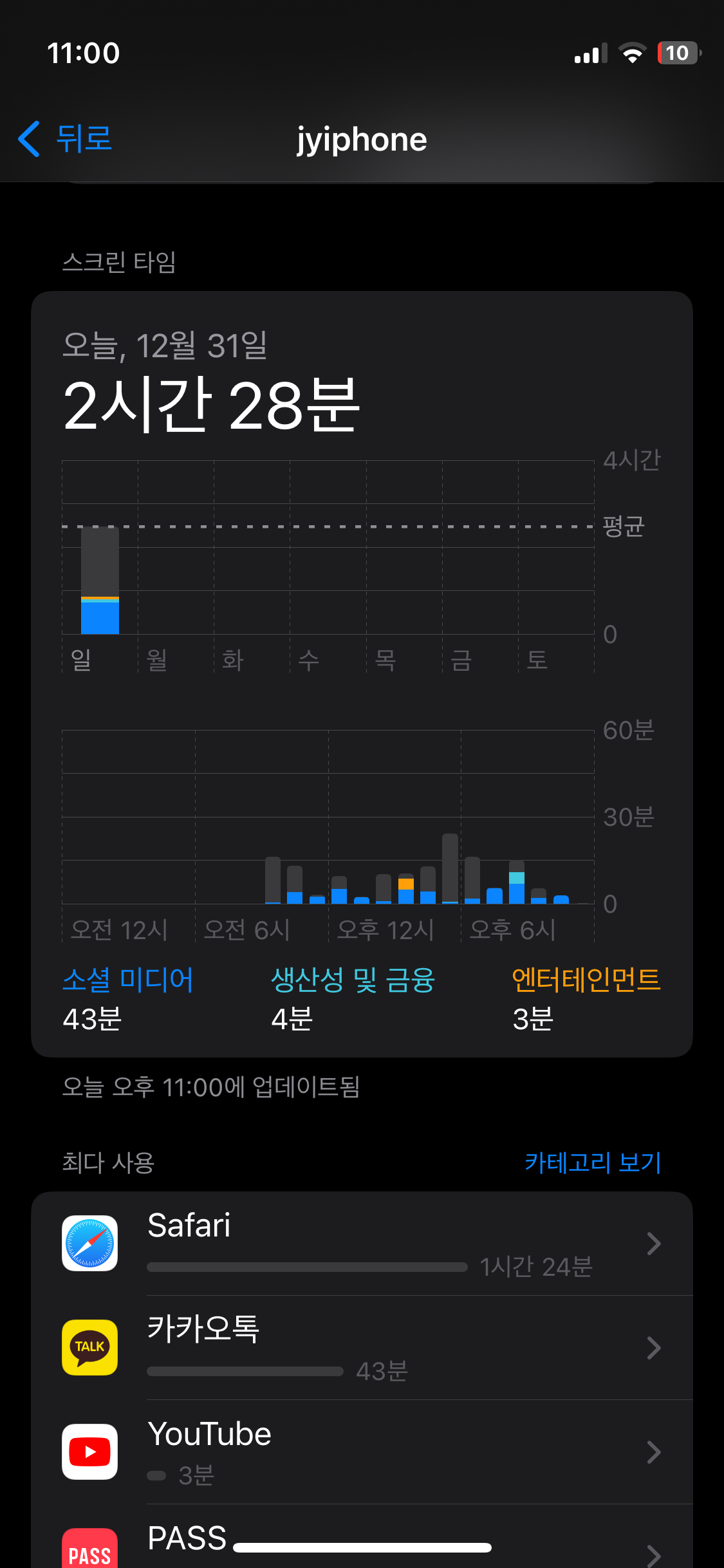Go back with the 뒤로 button

[x=64, y=138]
